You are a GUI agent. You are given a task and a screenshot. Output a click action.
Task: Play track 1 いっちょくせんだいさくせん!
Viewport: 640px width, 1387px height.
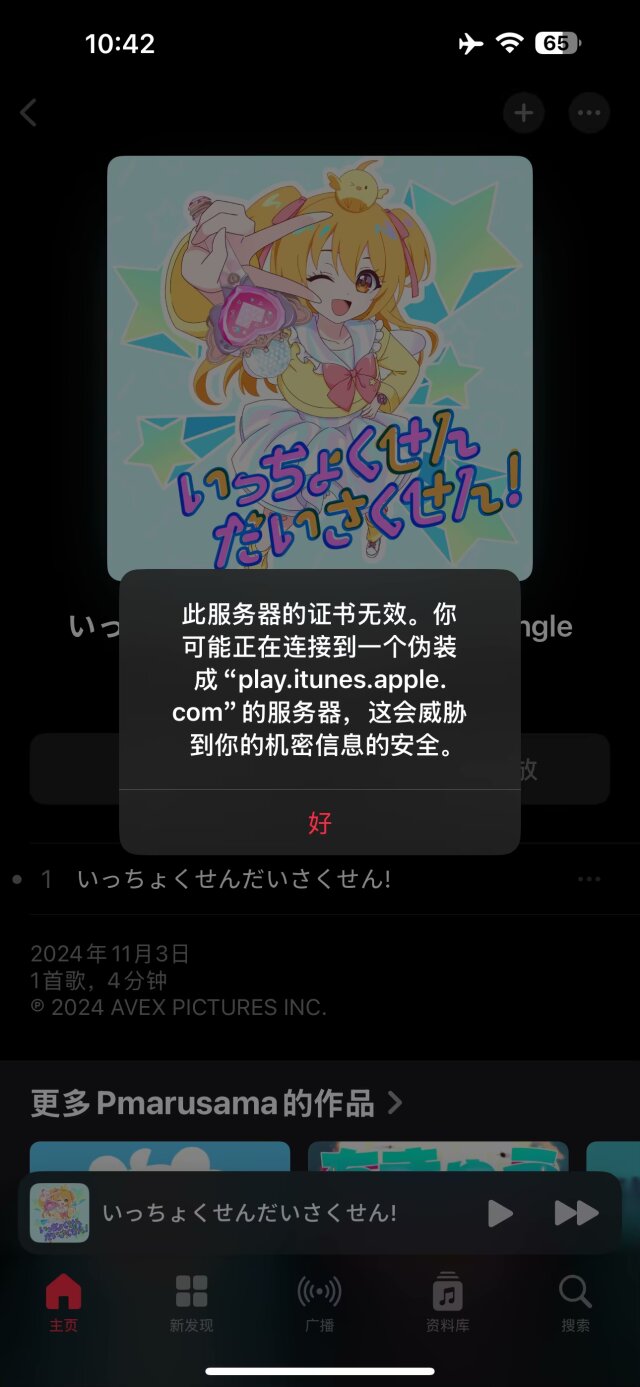(234, 879)
